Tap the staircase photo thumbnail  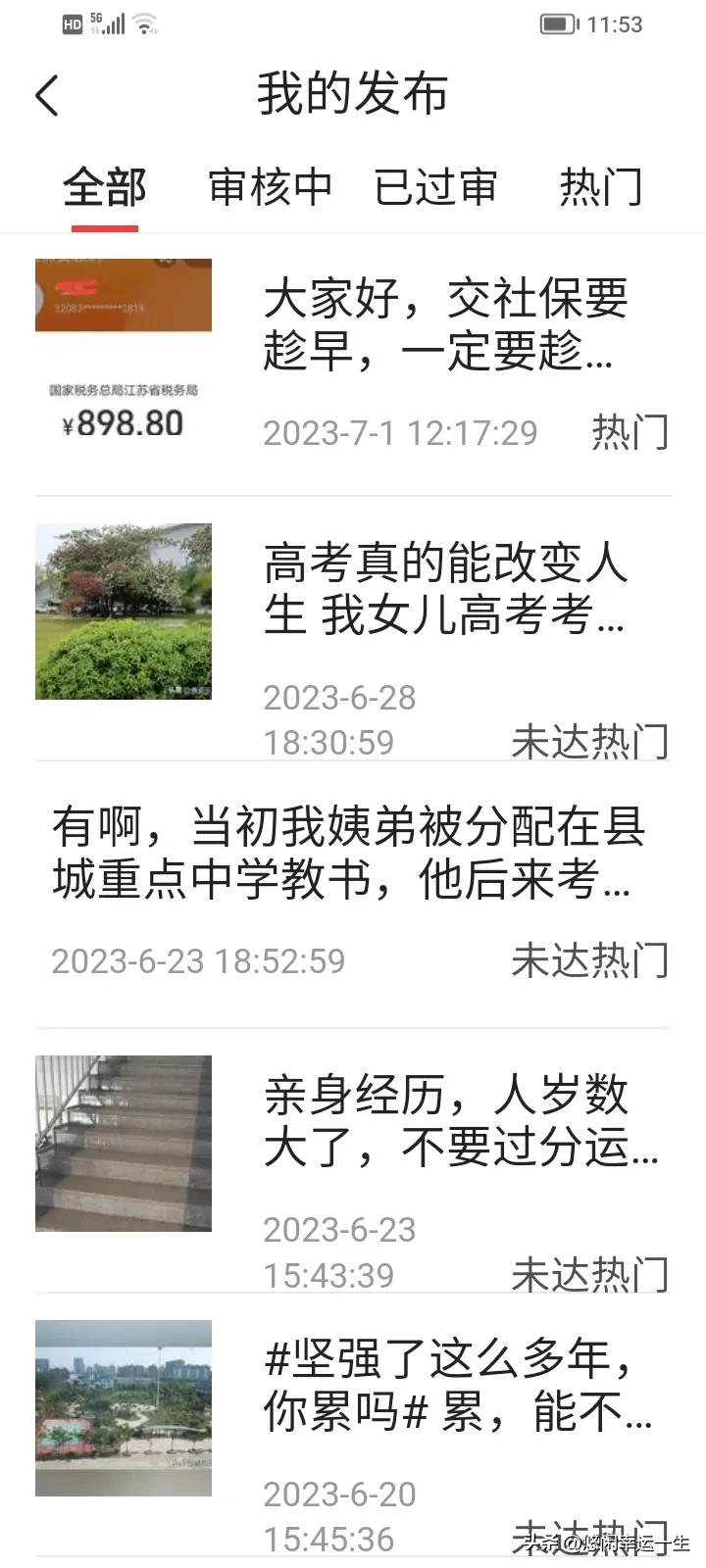pyautogui.click(x=123, y=1144)
